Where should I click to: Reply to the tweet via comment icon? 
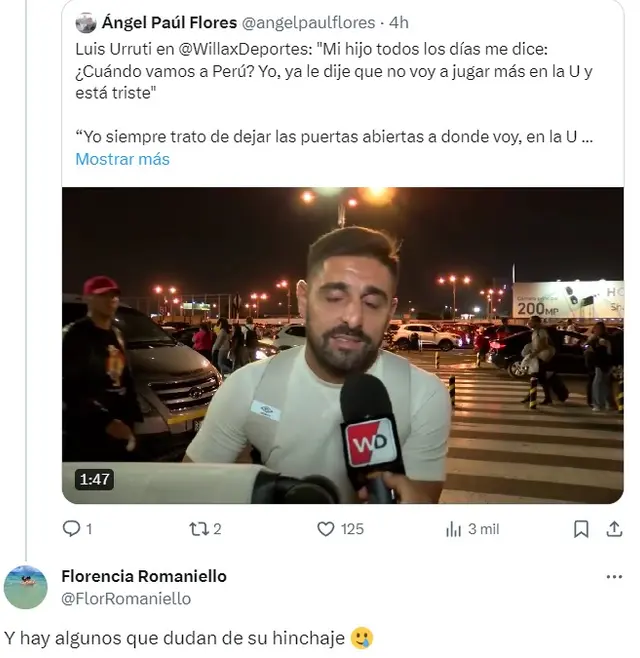(71, 529)
